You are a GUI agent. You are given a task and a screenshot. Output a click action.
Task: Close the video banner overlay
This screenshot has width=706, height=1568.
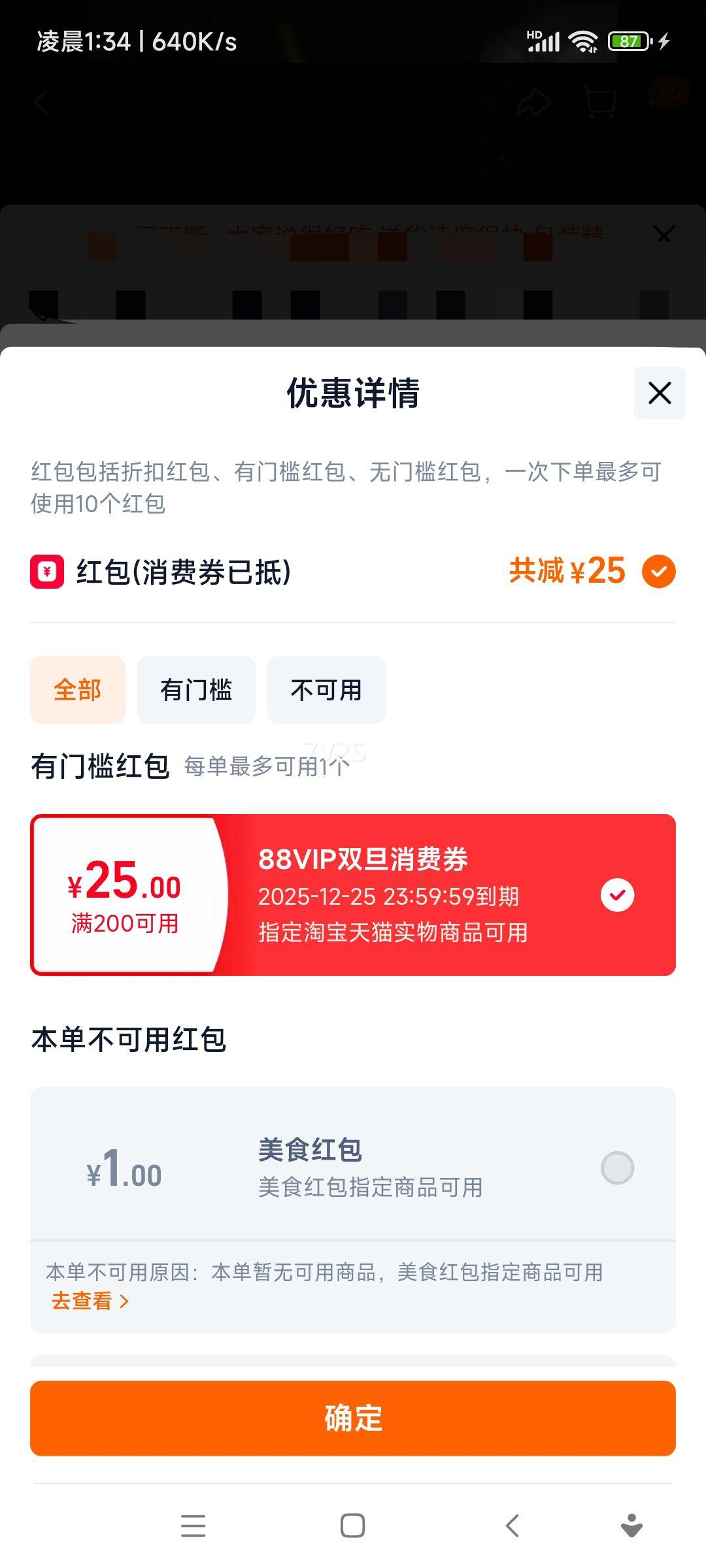click(x=664, y=234)
